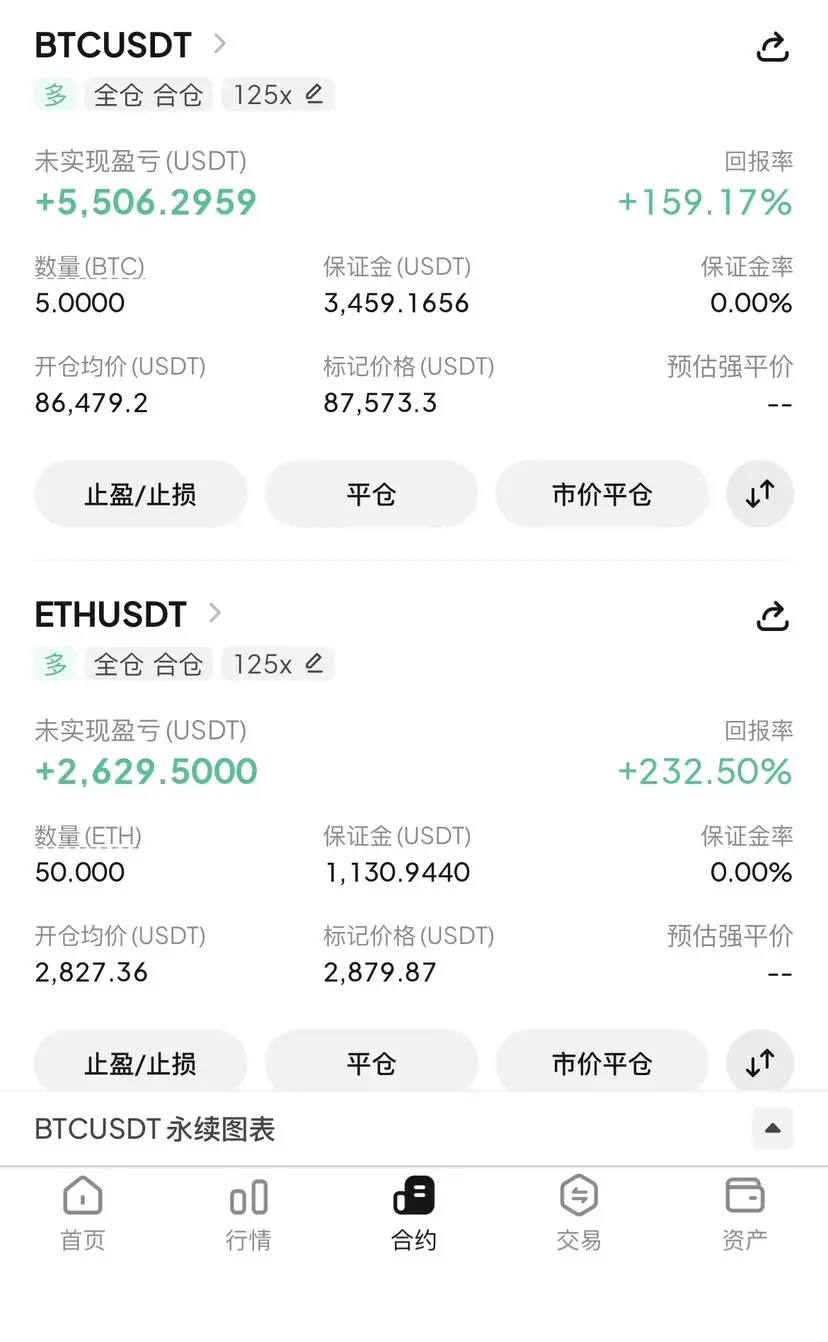The height and width of the screenshot is (1342, 828).
Task: Open the BTCUSDT contract details
Action: pyautogui.click(x=220, y=44)
